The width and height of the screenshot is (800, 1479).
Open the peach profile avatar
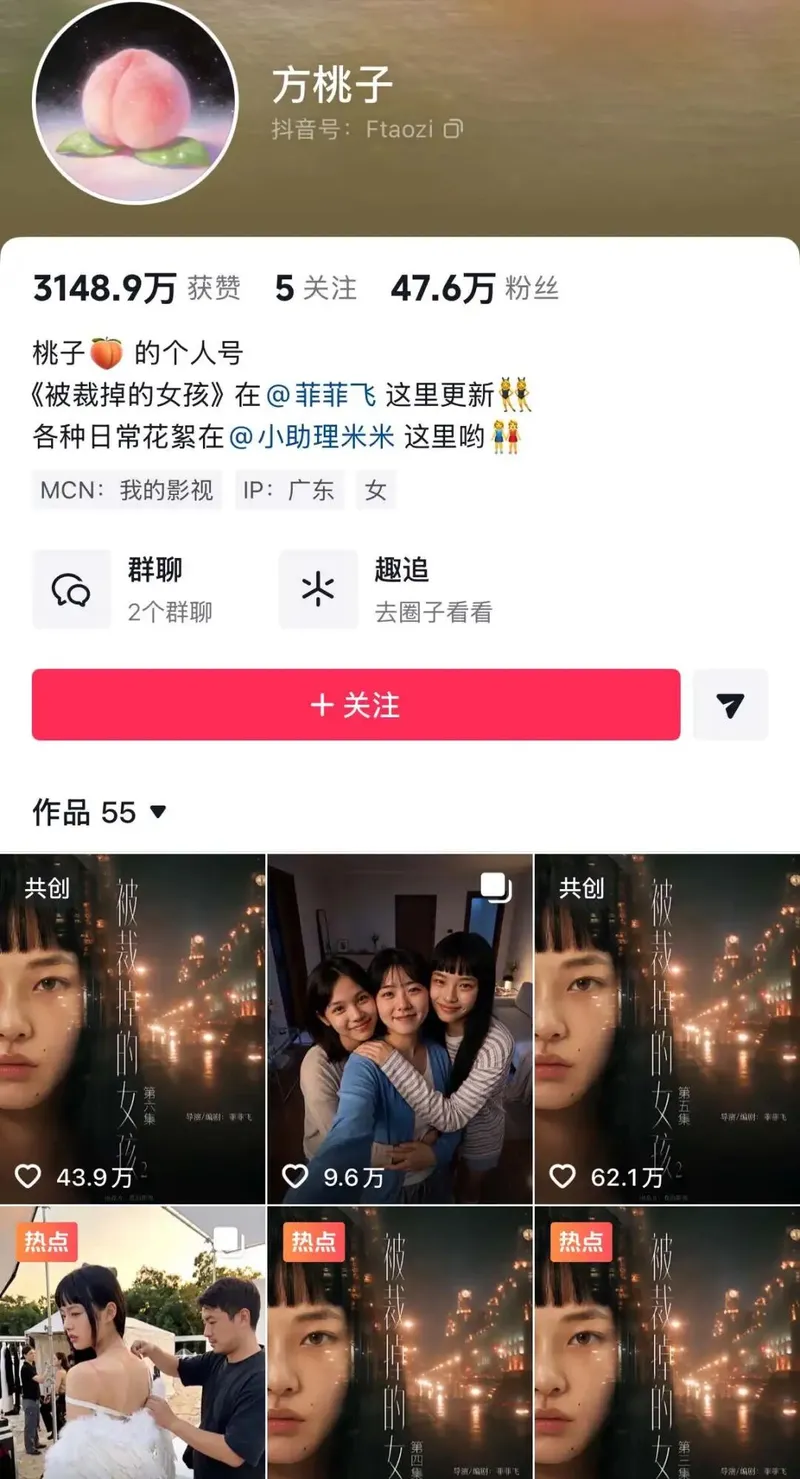(x=136, y=103)
